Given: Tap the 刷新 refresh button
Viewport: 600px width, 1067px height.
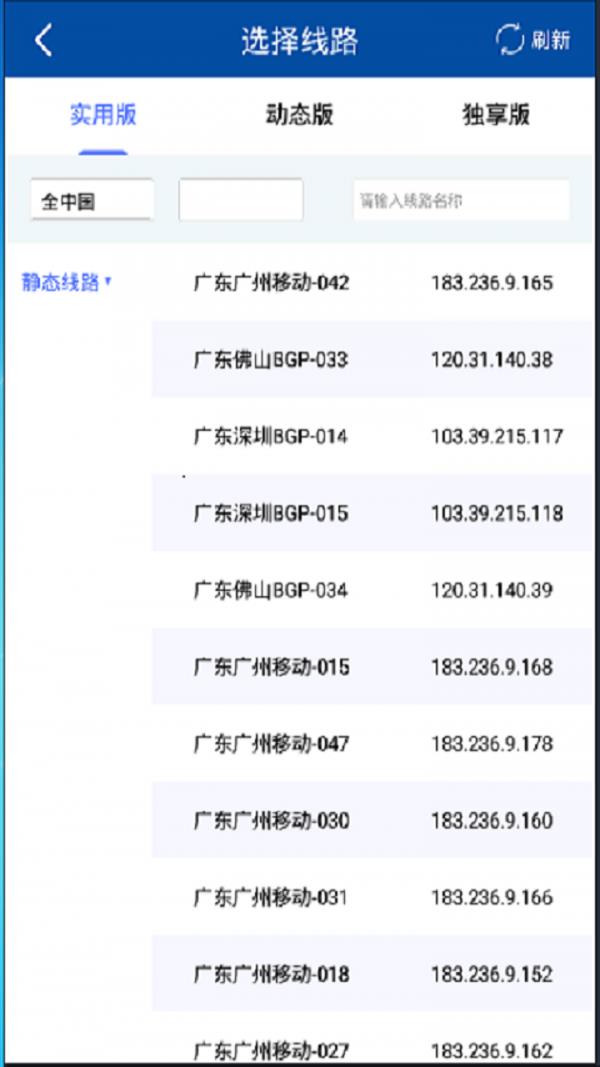Looking at the screenshot, I should pos(533,39).
